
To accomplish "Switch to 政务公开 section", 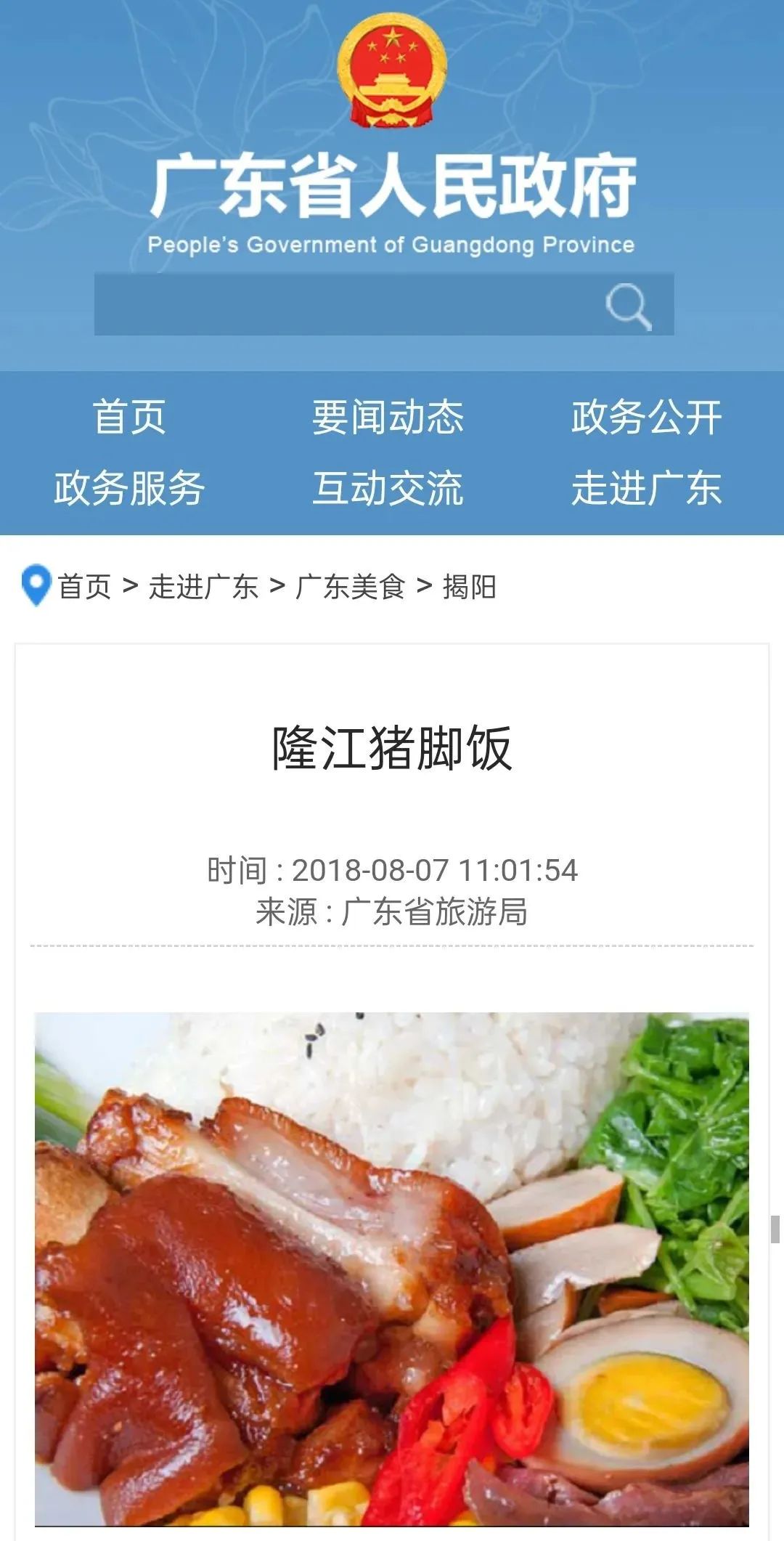I will 646,418.
